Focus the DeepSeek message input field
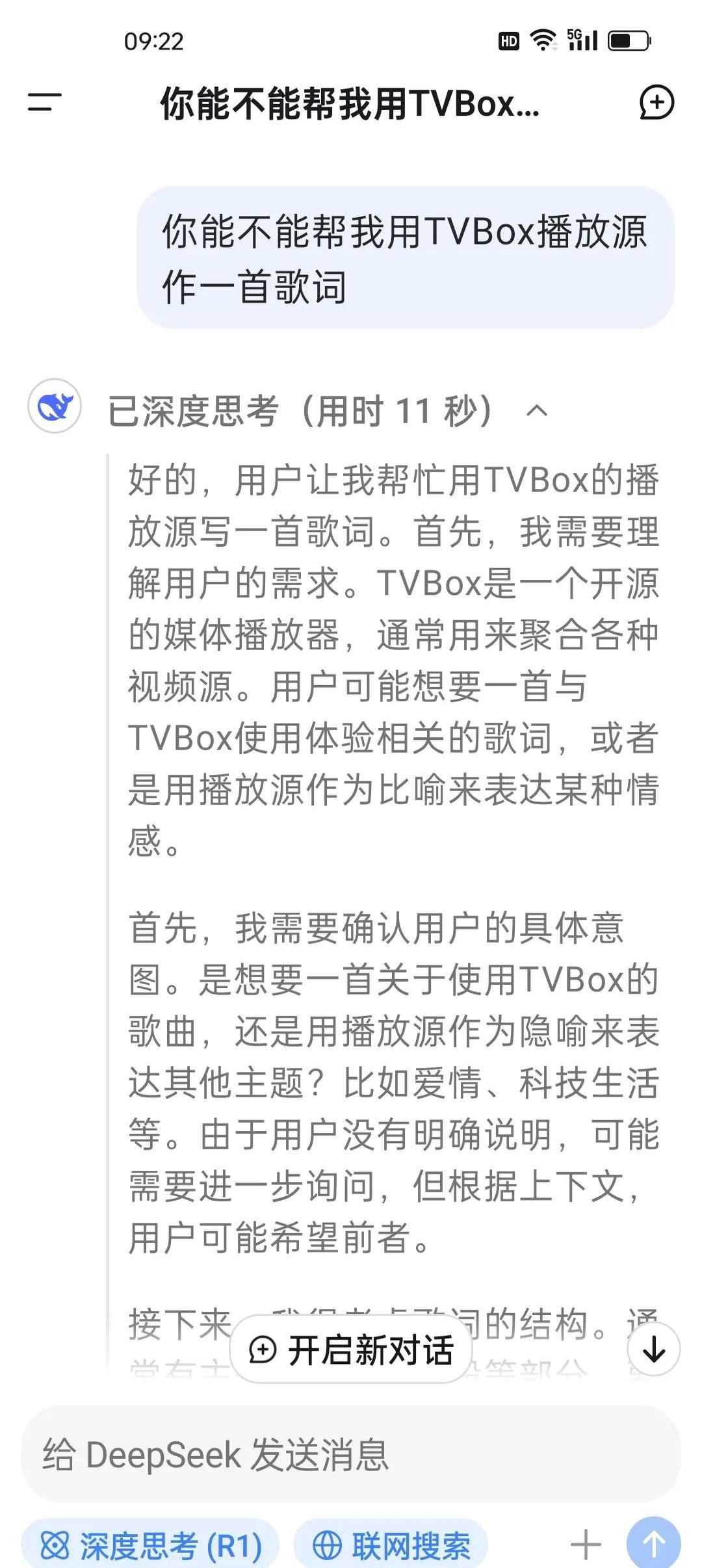The image size is (702, 1568). [351, 1454]
